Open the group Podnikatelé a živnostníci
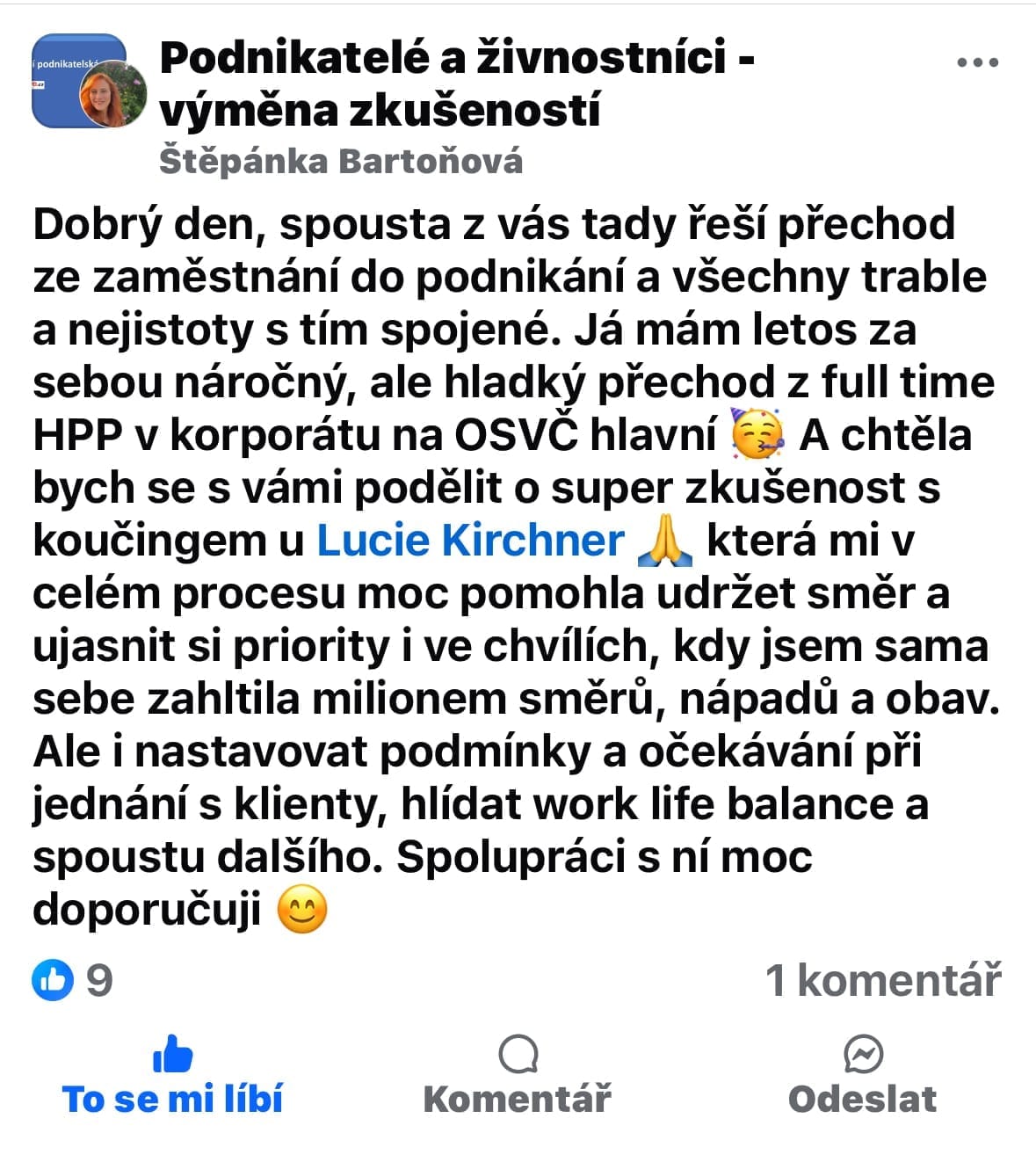The image size is (1036, 1162). (x=457, y=84)
